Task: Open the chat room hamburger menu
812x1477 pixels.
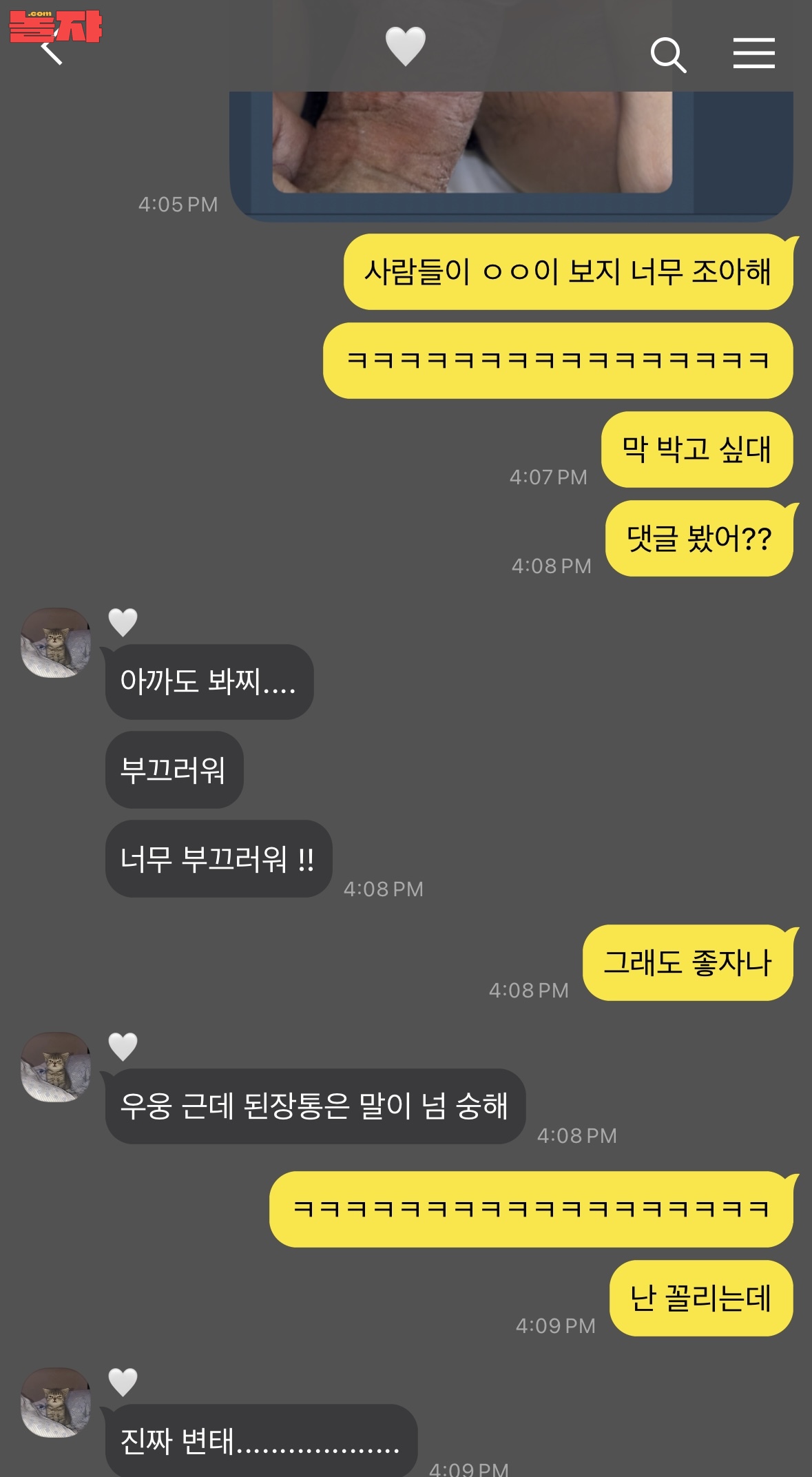Action: pos(753,54)
